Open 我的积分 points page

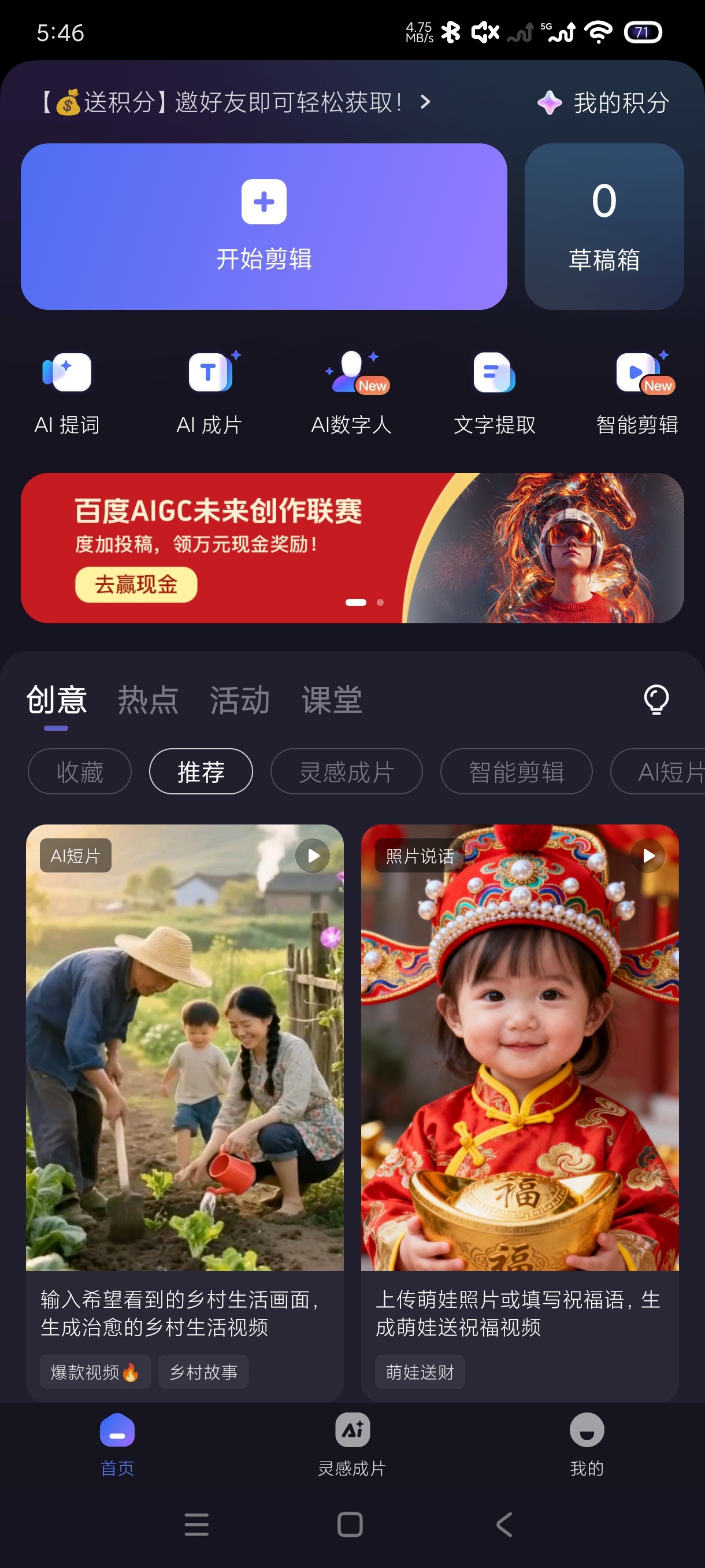pos(604,102)
